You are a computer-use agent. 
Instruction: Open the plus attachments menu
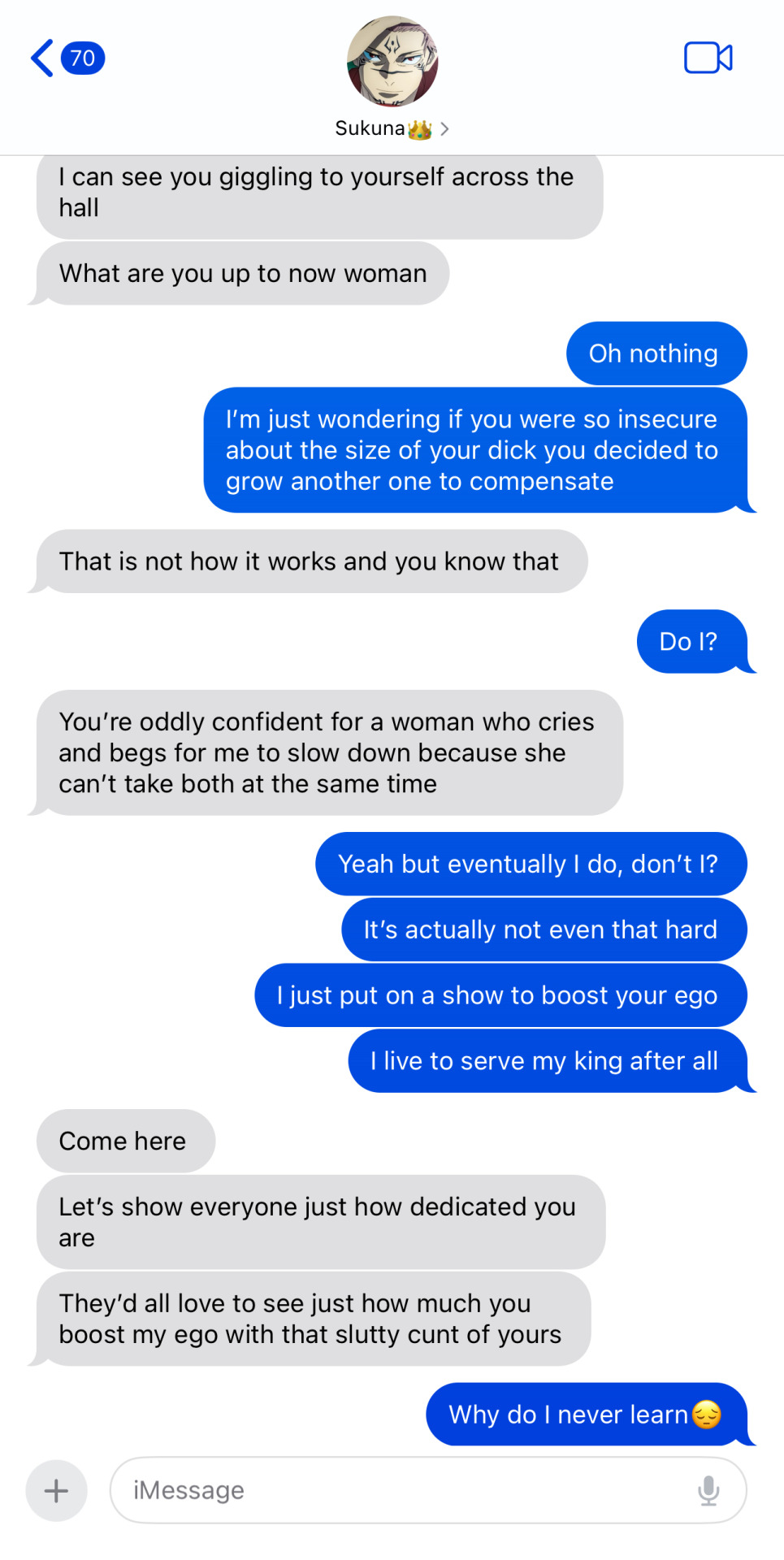click(x=56, y=1490)
